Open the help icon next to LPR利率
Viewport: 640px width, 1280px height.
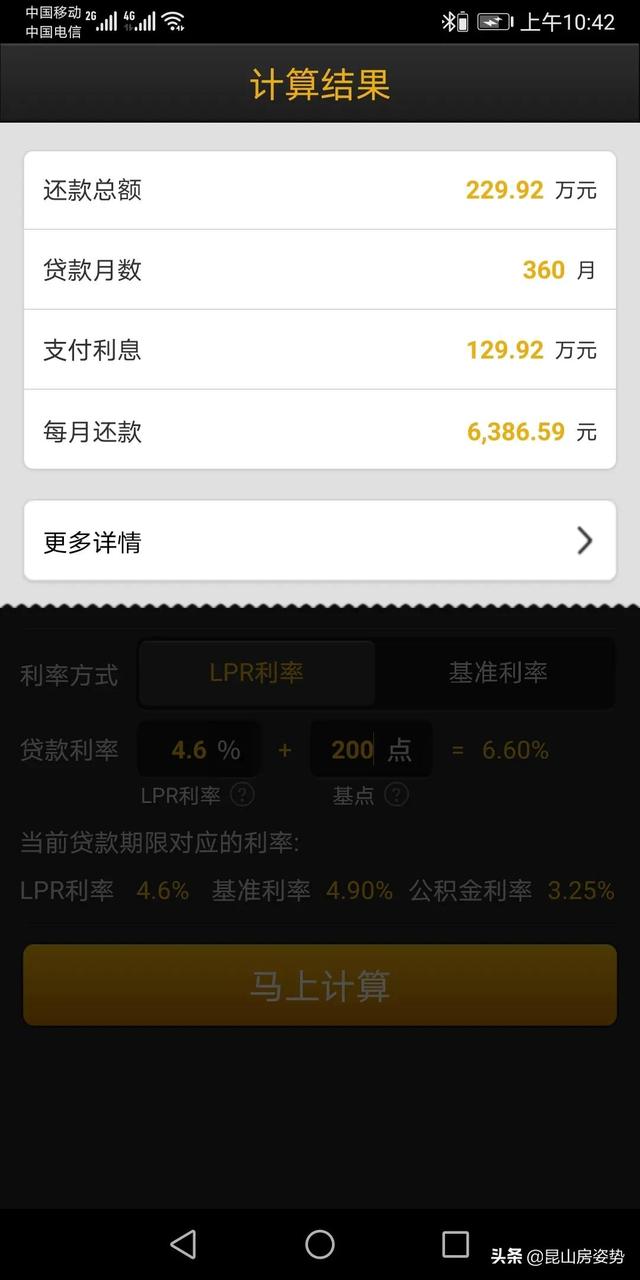242,795
